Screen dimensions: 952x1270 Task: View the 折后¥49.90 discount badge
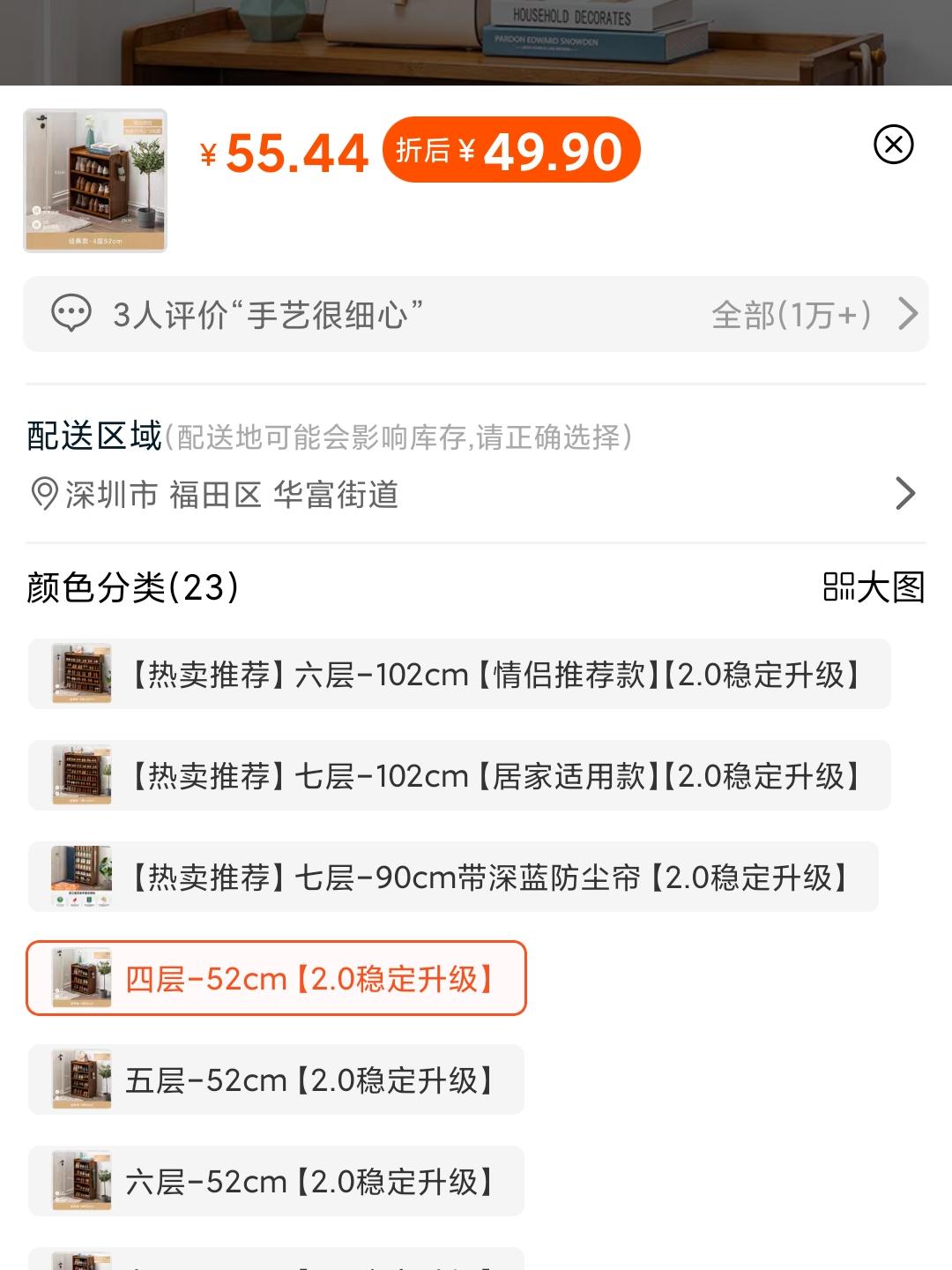[509, 152]
